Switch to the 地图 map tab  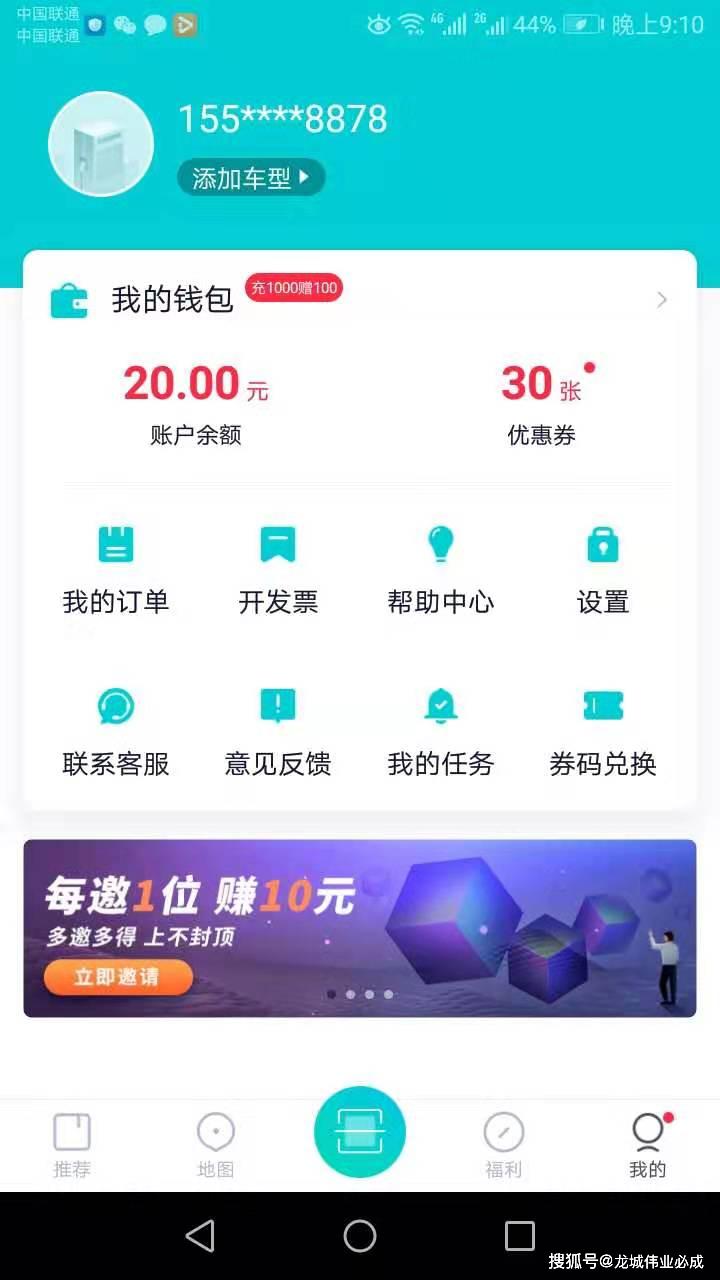215,1145
